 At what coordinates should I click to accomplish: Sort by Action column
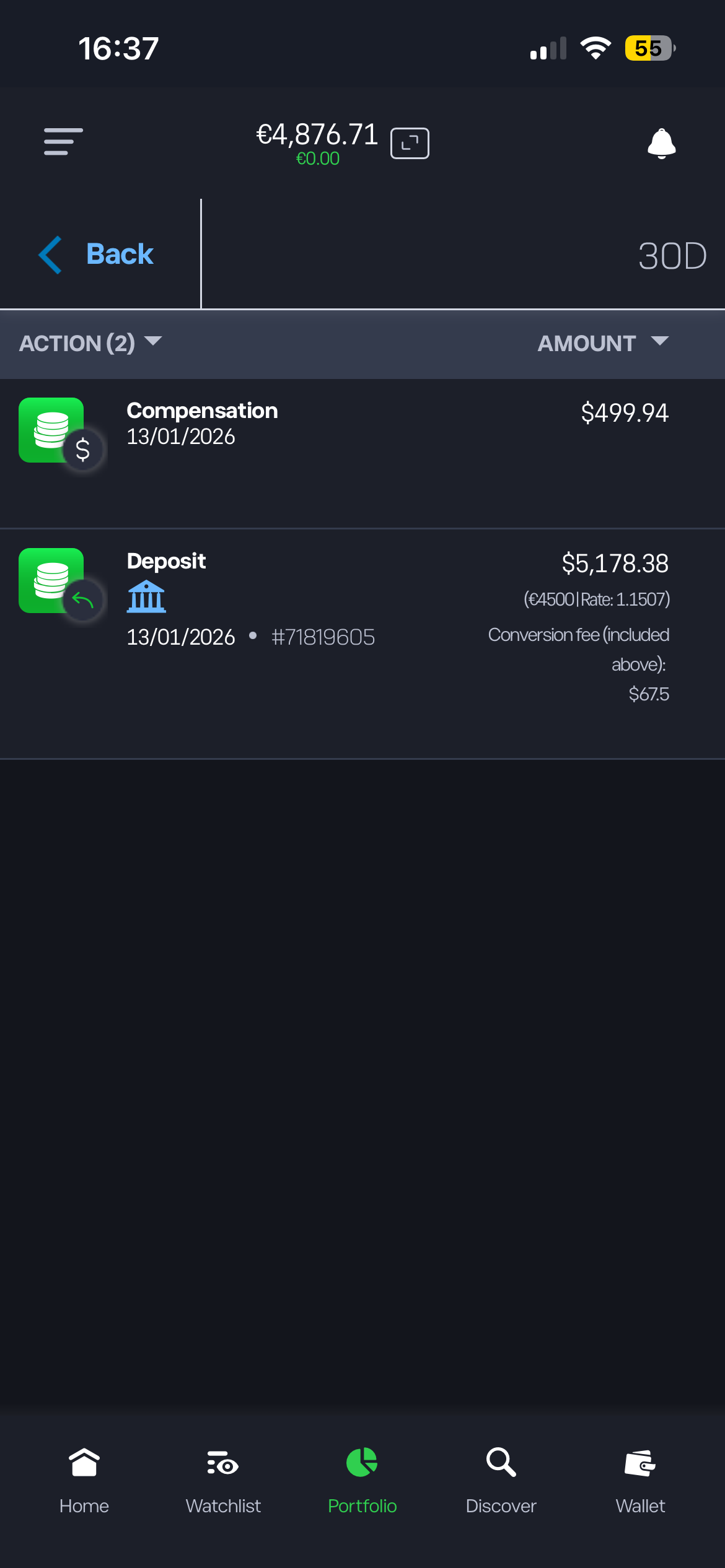pyautogui.click(x=90, y=343)
